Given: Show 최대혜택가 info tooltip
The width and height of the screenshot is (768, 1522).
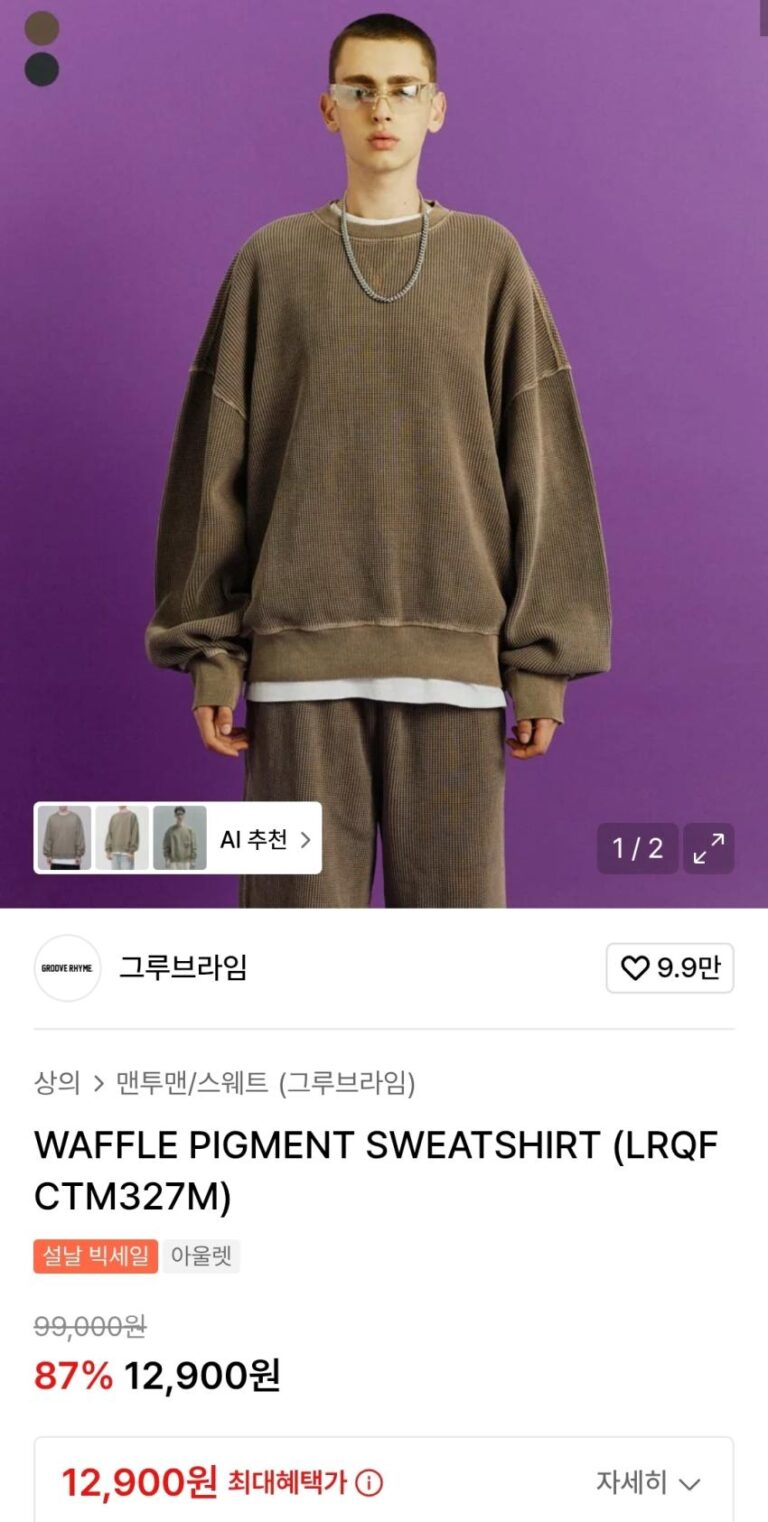Looking at the screenshot, I should [x=370, y=1482].
